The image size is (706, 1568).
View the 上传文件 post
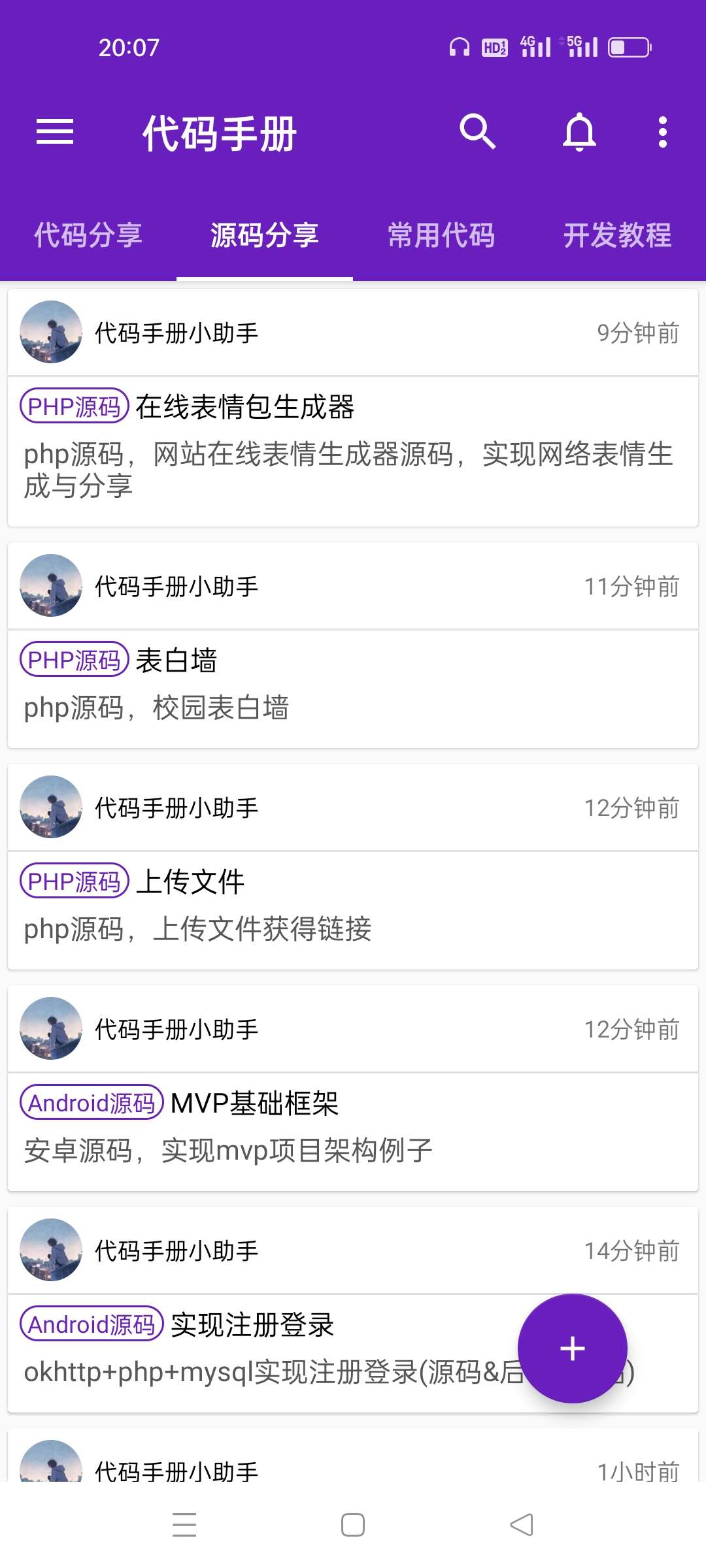[190, 882]
